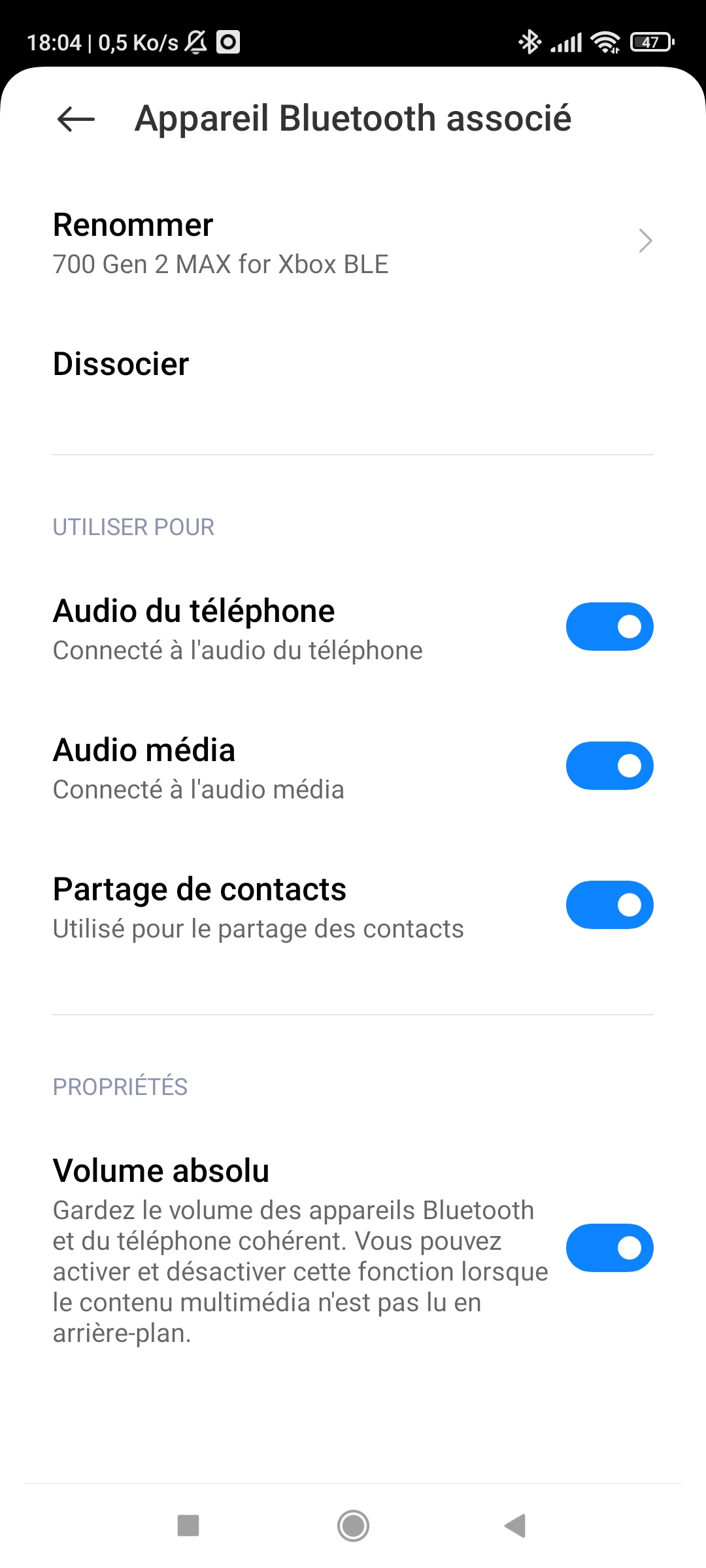Switch off the Volume absolu setting
This screenshot has width=706, height=1568.
coord(609,1248)
